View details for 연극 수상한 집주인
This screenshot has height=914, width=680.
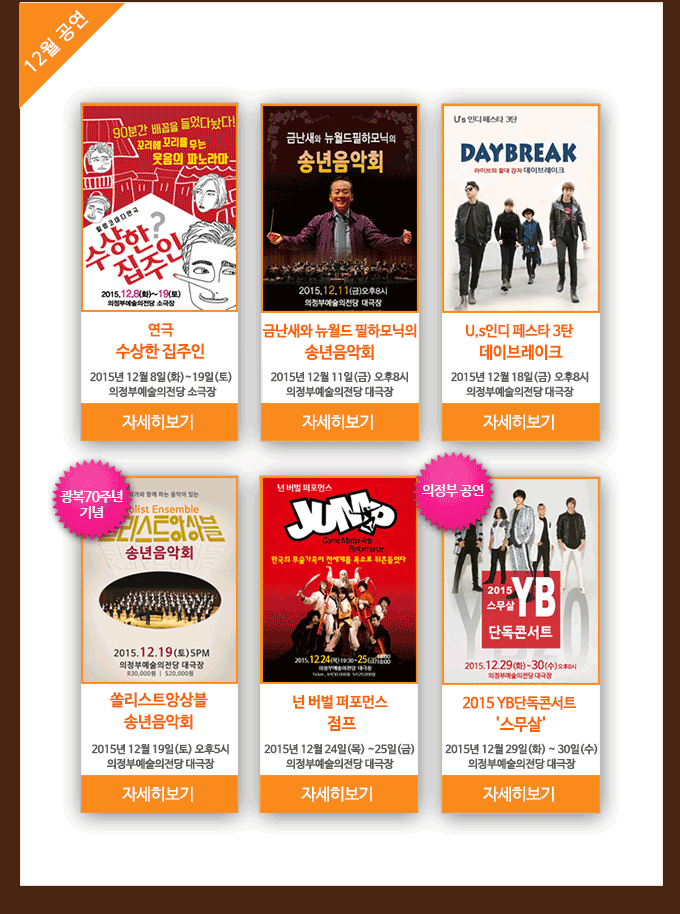160,422
